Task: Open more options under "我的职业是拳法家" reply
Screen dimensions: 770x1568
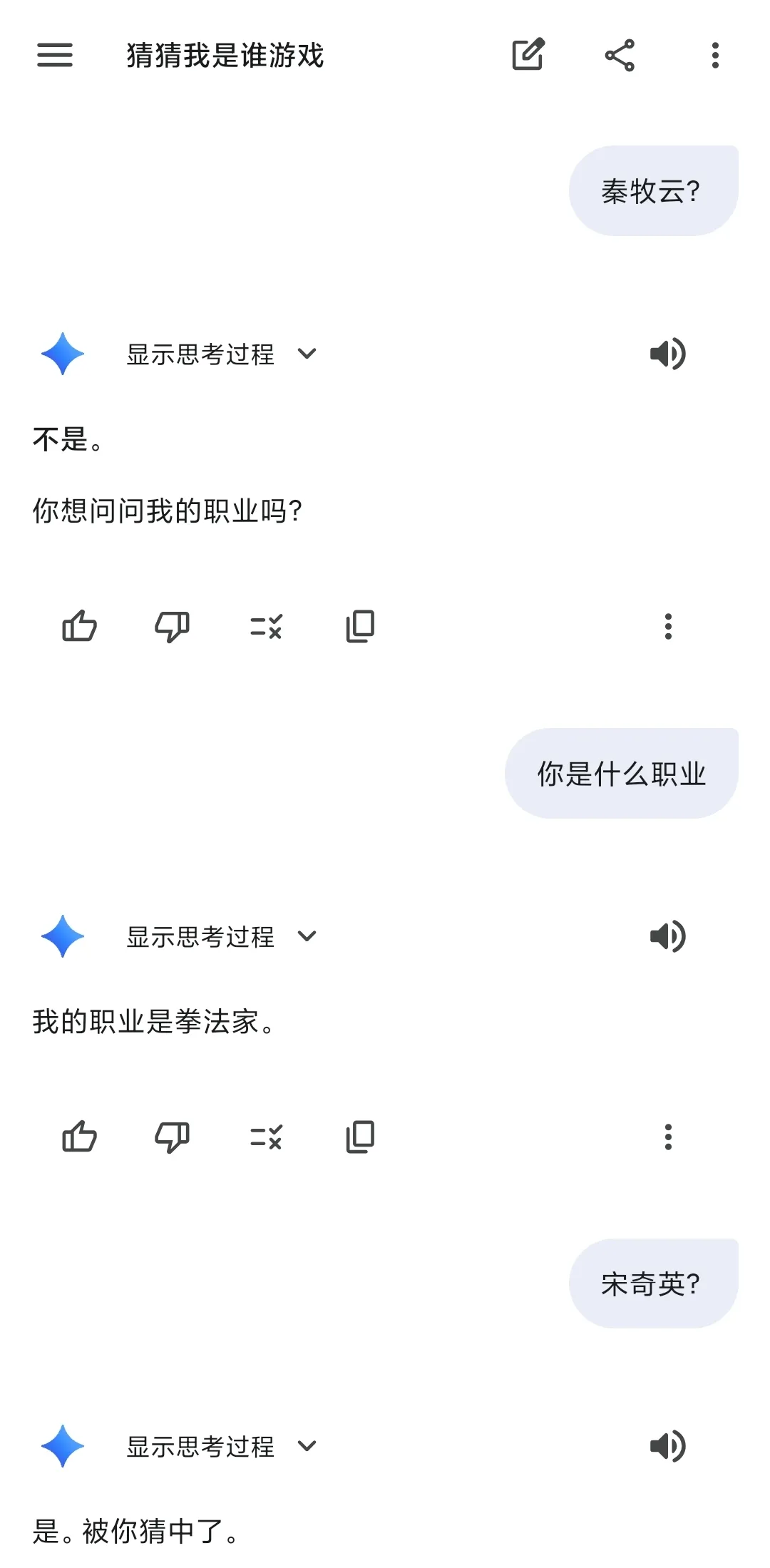Action: [668, 1137]
